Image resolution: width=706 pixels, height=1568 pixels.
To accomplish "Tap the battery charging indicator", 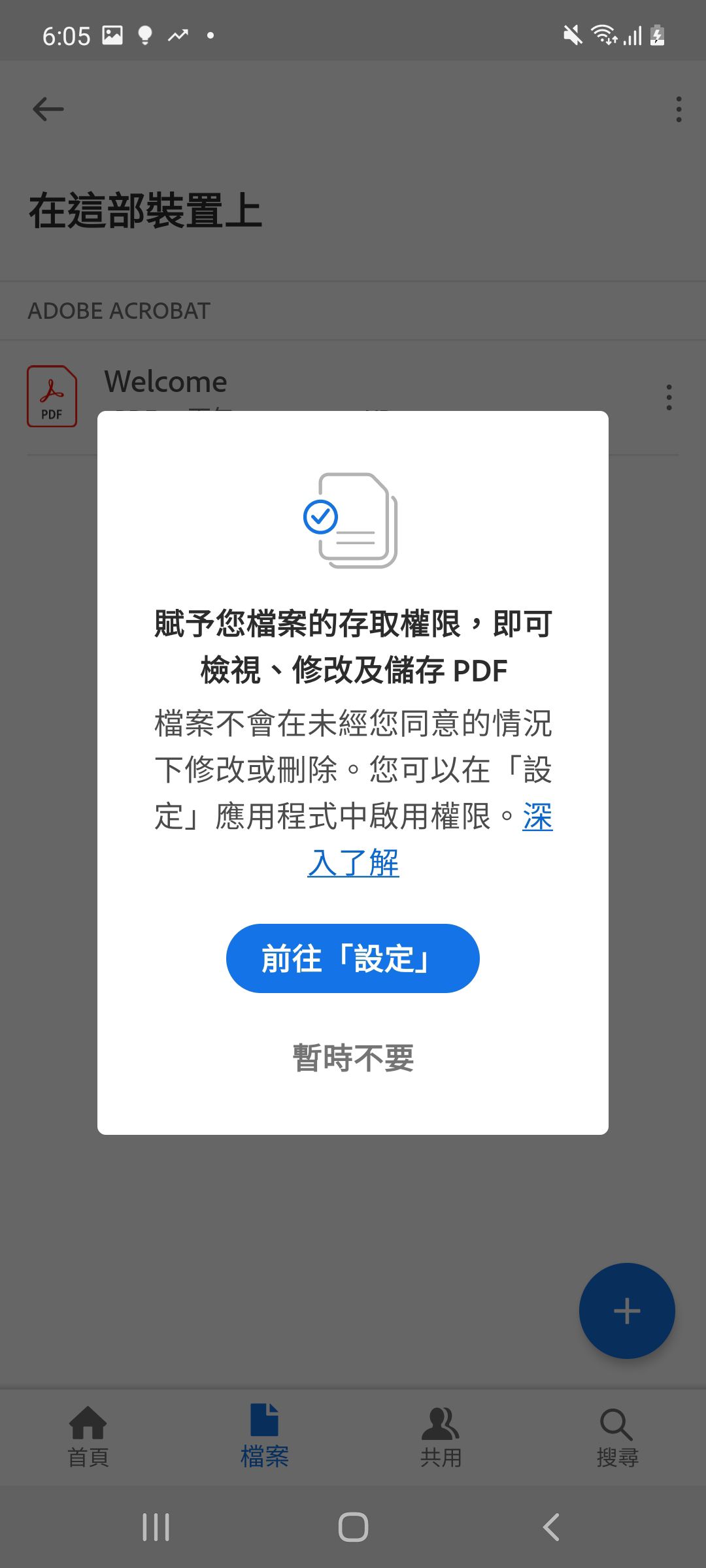I will click(x=656, y=35).
